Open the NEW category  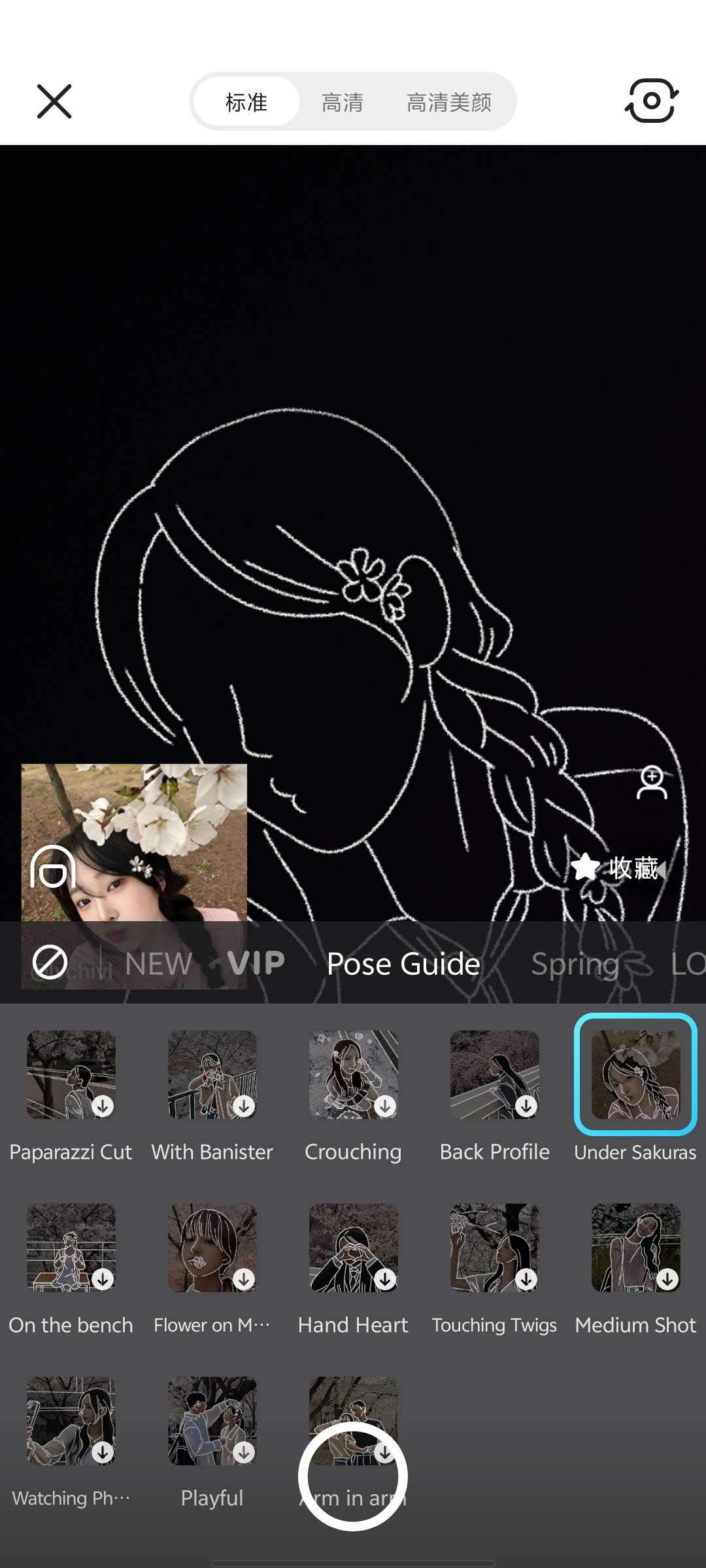pos(159,964)
